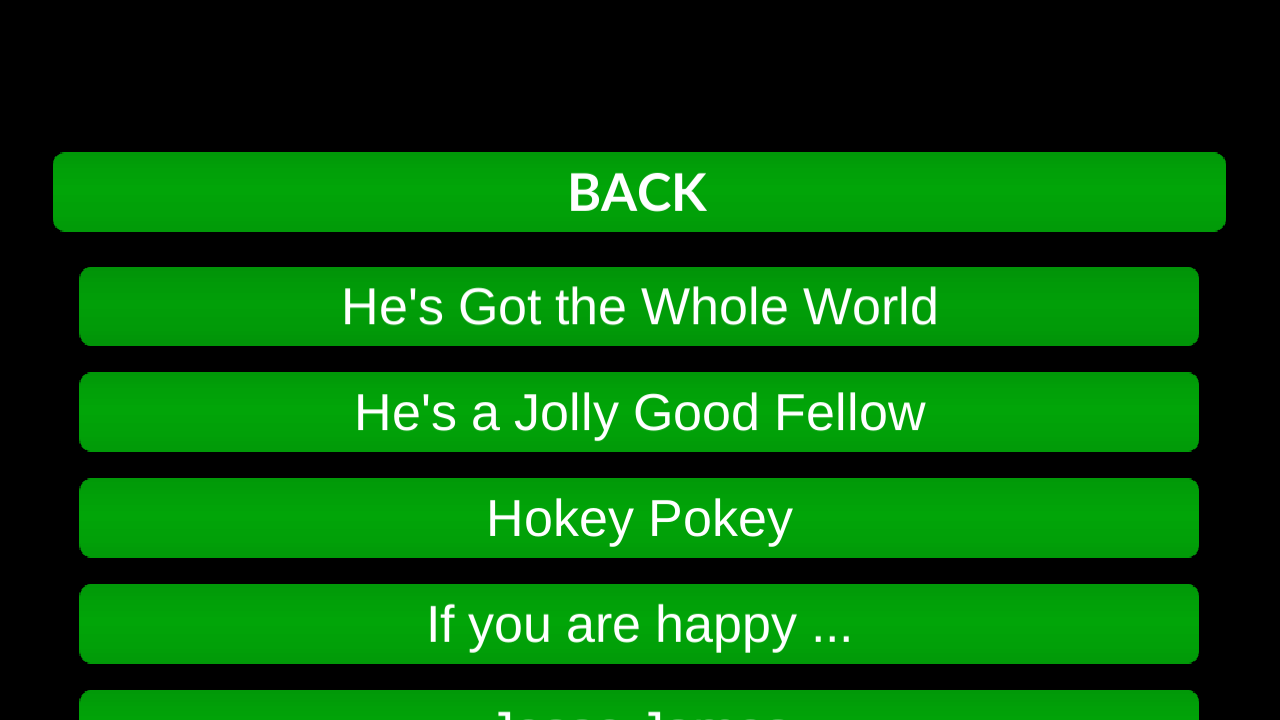1280x720 pixels.
Task: Tap the BACK button
Action: click(x=639, y=192)
